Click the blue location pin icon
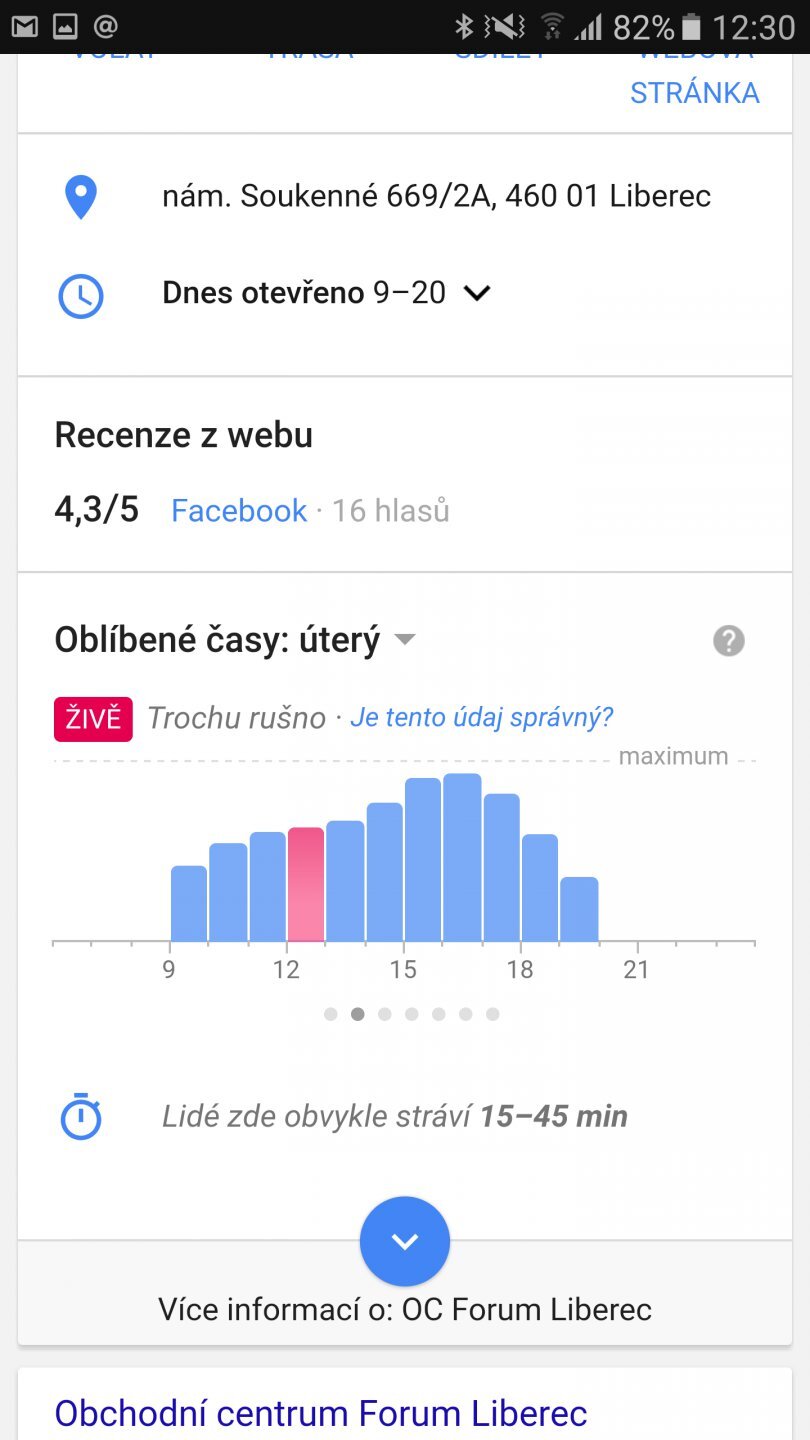 (x=80, y=196)
